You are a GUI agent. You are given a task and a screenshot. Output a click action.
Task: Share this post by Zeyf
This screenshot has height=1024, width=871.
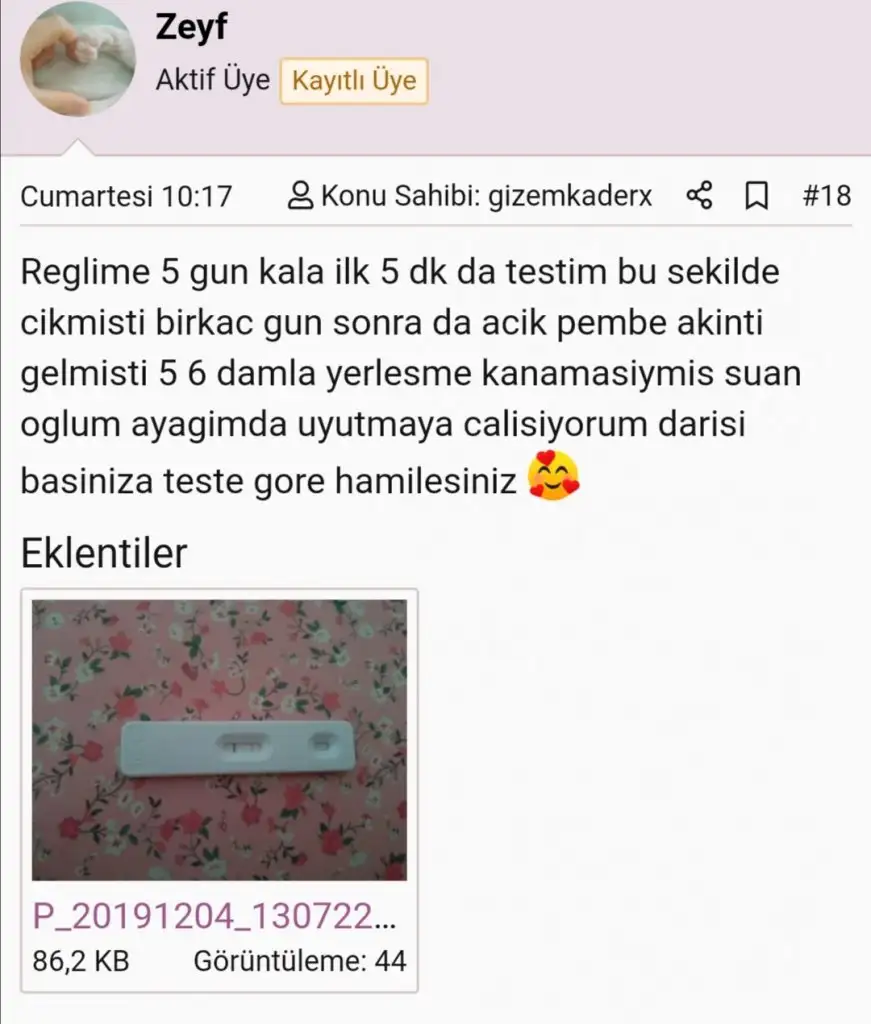[700, 195]
